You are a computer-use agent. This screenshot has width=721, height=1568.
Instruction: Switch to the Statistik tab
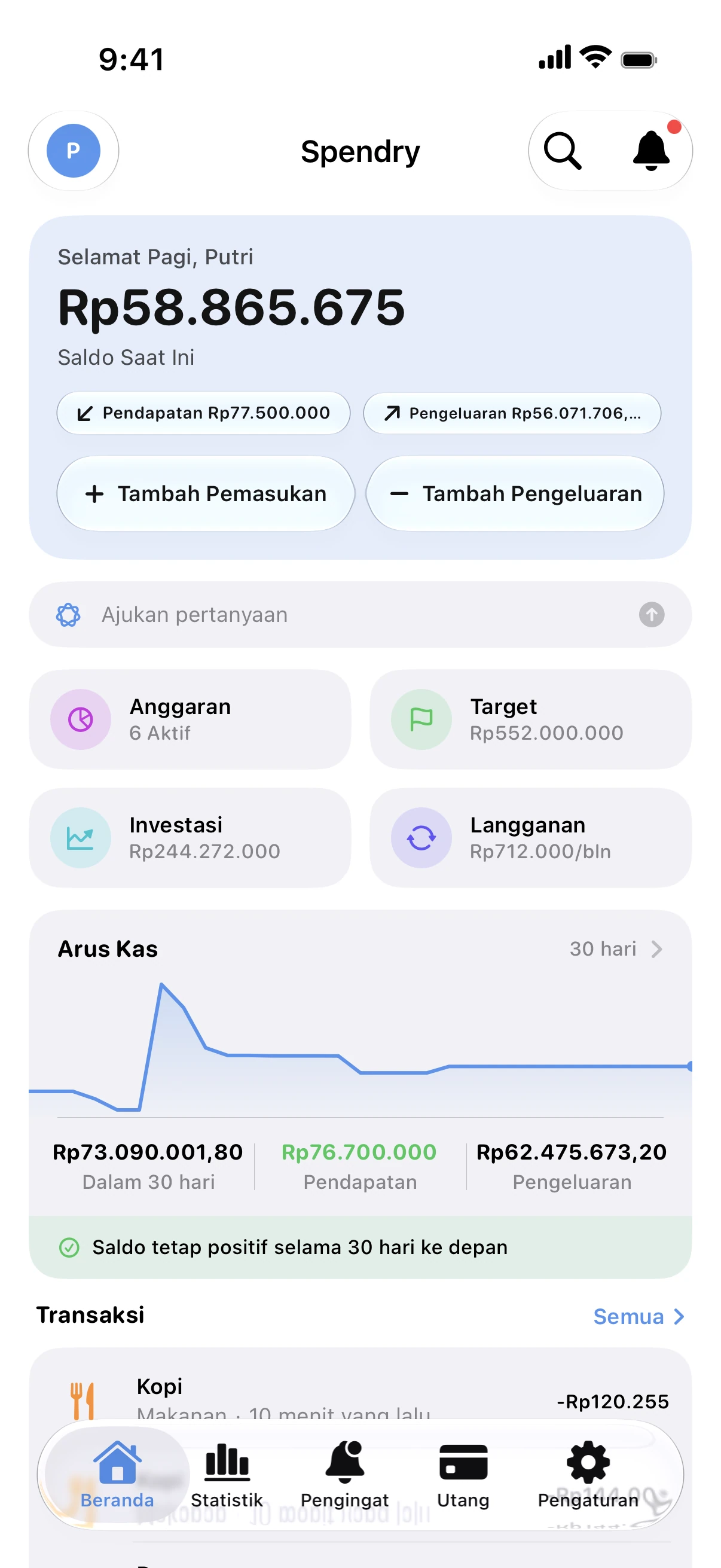[227, 1474]
